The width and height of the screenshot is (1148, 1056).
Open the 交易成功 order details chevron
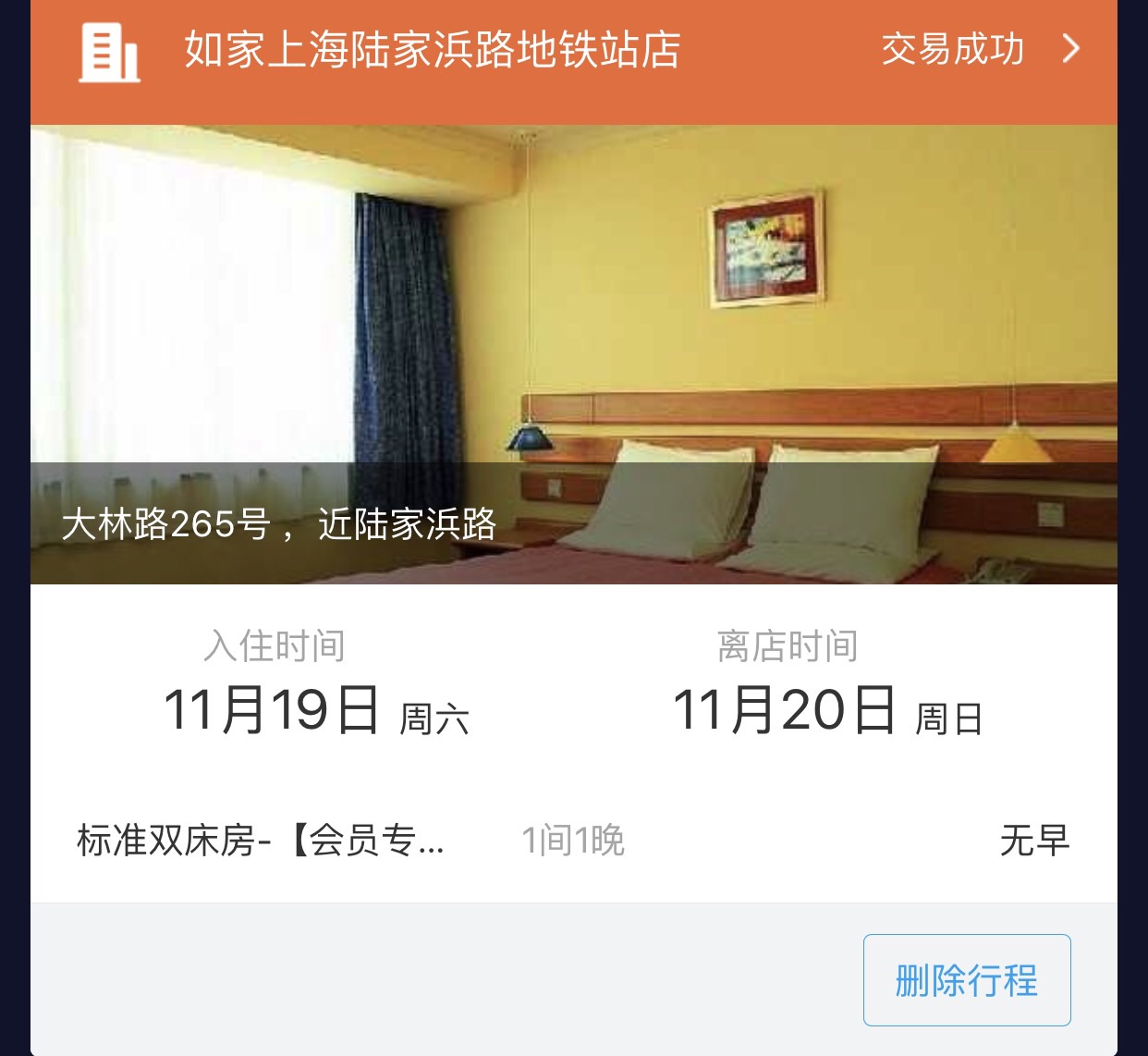pyautogui.click(x=1070, y=48)
